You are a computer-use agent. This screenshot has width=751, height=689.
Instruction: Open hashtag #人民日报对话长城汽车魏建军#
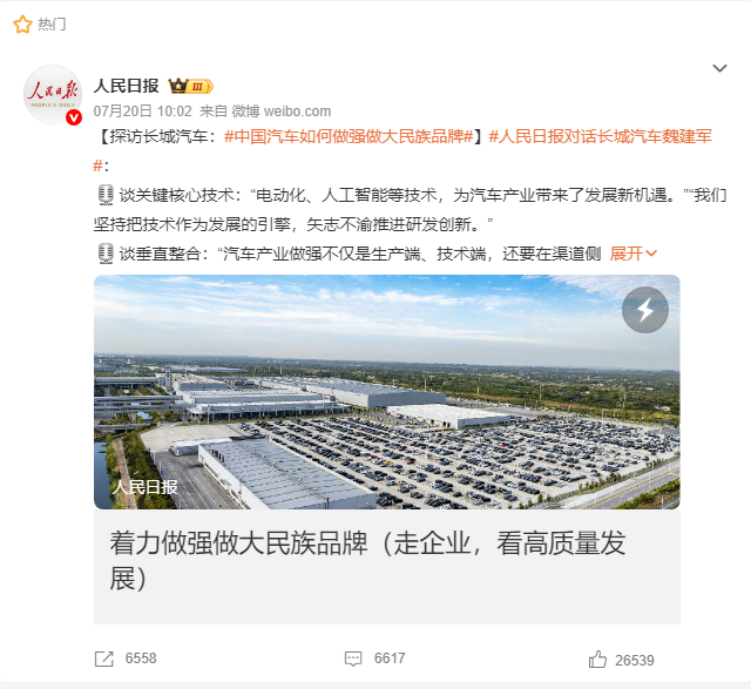tap(600, 137)
